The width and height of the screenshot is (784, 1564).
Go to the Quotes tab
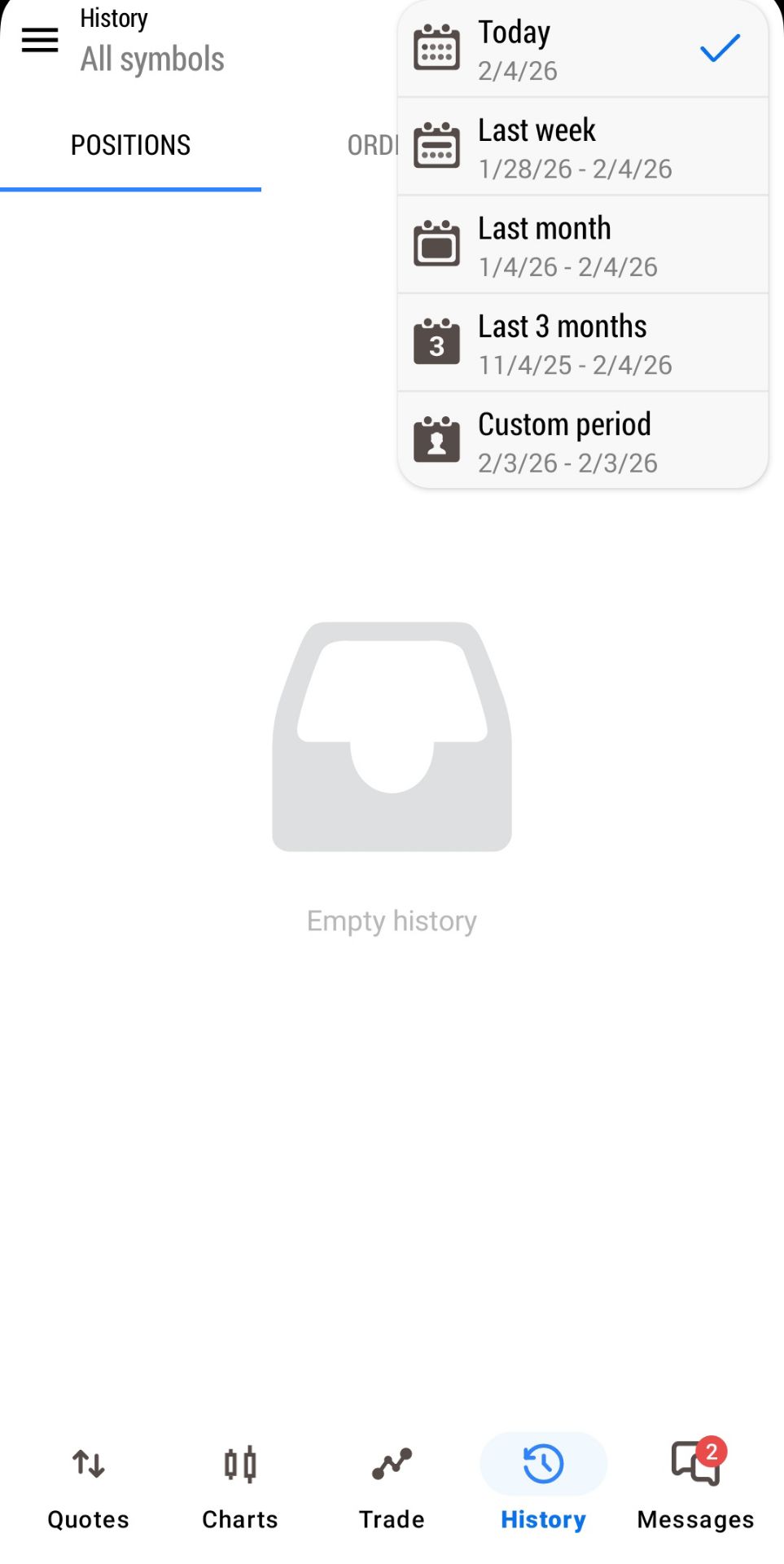89,1486
